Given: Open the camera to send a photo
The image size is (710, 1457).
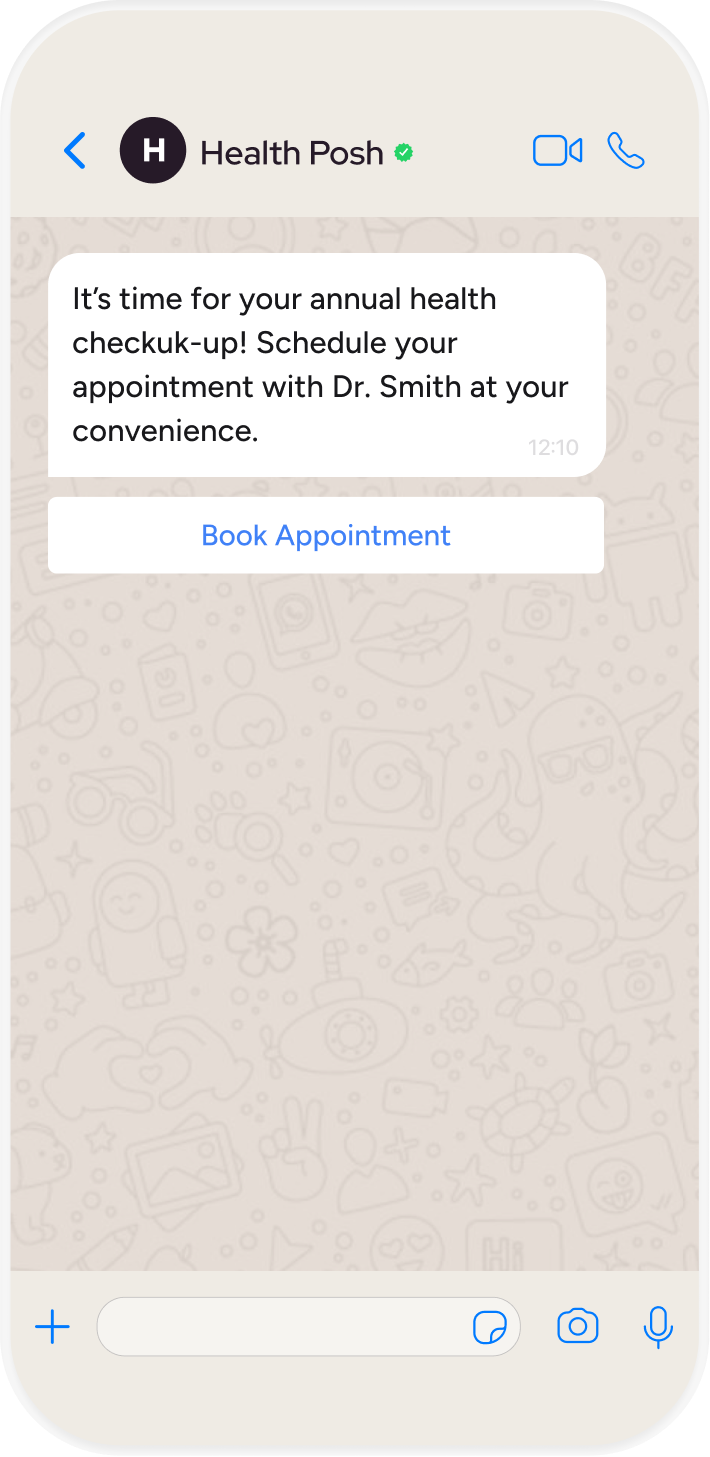Looking at the screenshot, I should (x=577, y=1327).
